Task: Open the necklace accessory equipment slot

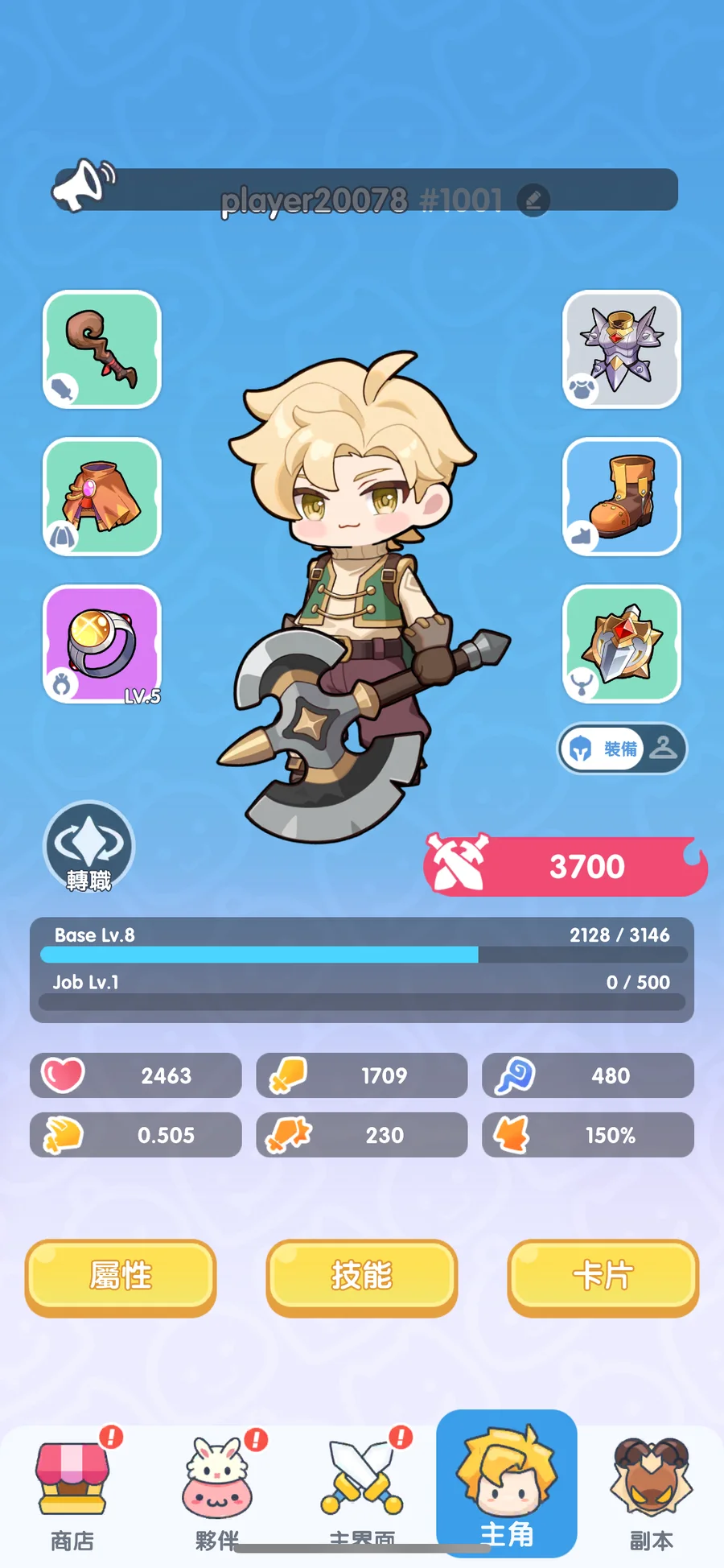Action: (622, 644)
